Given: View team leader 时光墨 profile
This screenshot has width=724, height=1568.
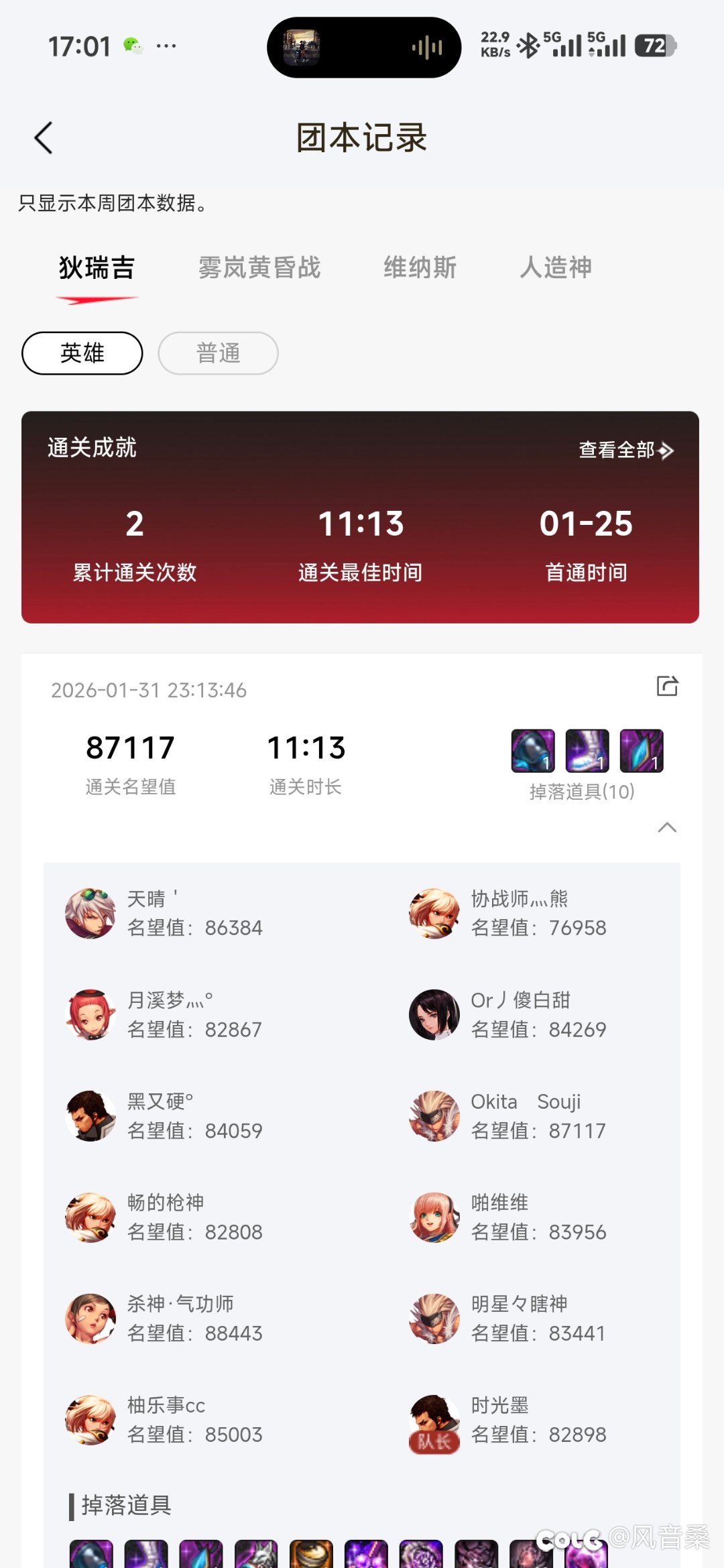Looking at the screenshot, I should point(434,1420).
